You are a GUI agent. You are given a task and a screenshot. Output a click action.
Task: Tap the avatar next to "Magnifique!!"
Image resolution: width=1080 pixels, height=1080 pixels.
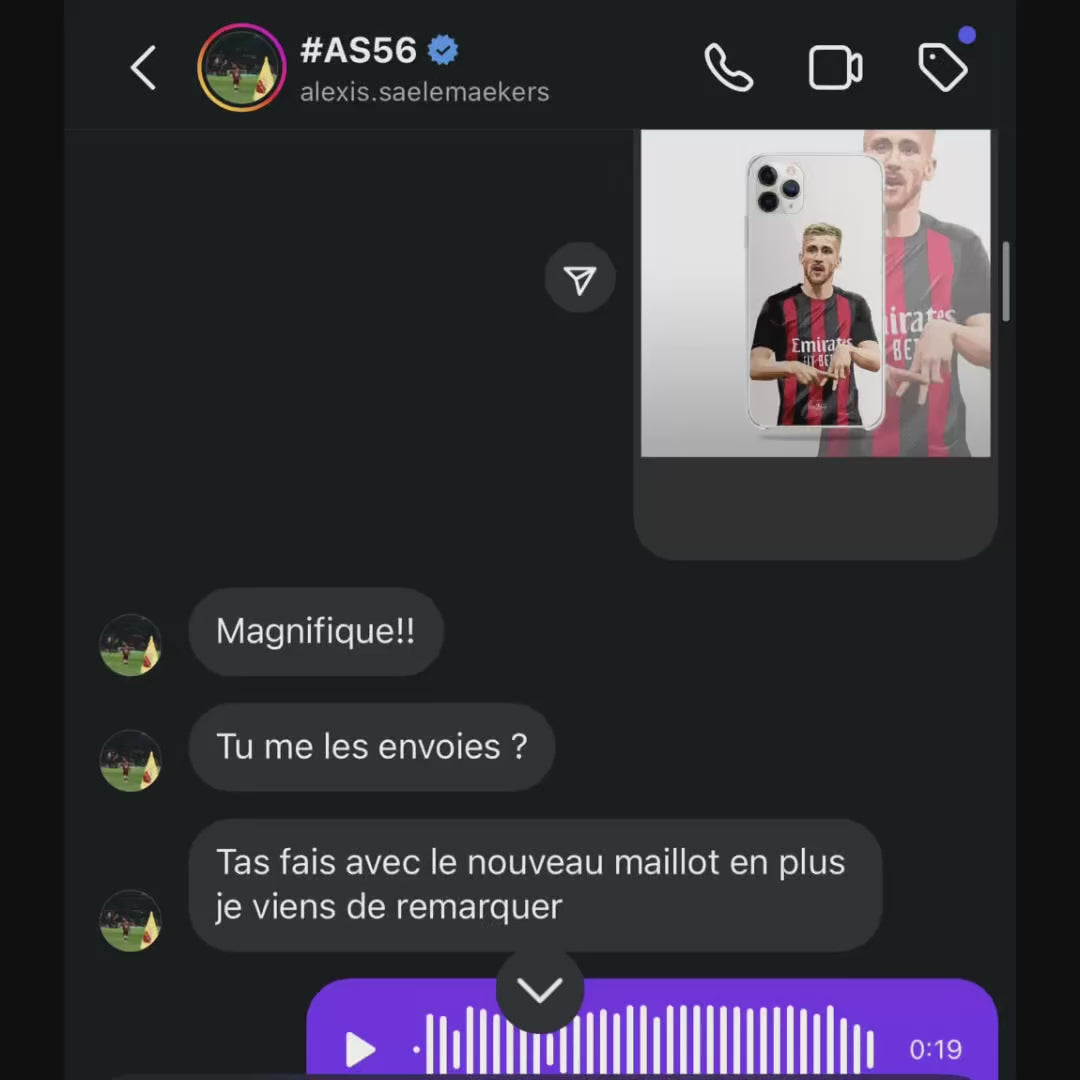click(131, 646)
